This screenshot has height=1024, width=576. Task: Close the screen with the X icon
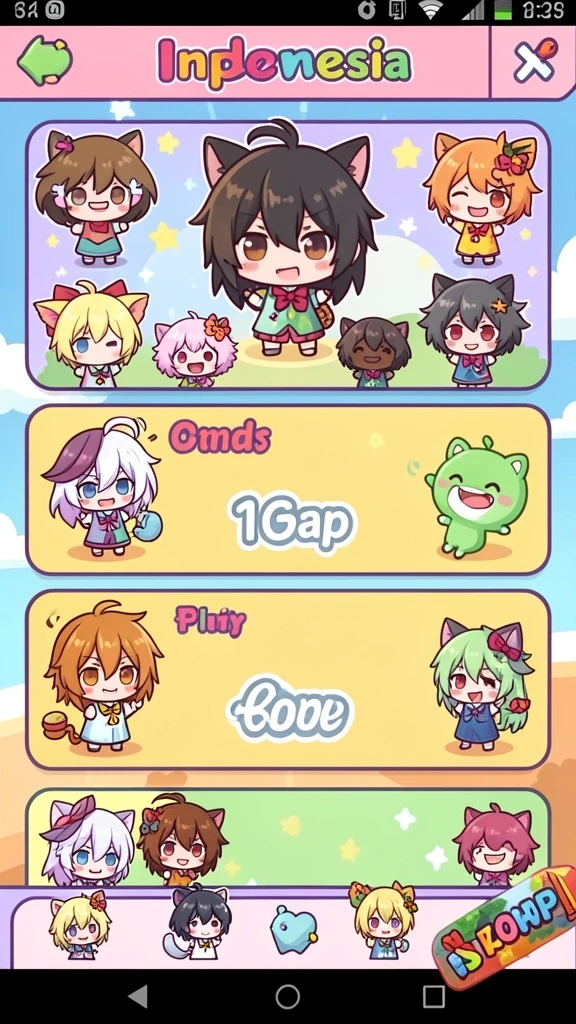(534, 60)
